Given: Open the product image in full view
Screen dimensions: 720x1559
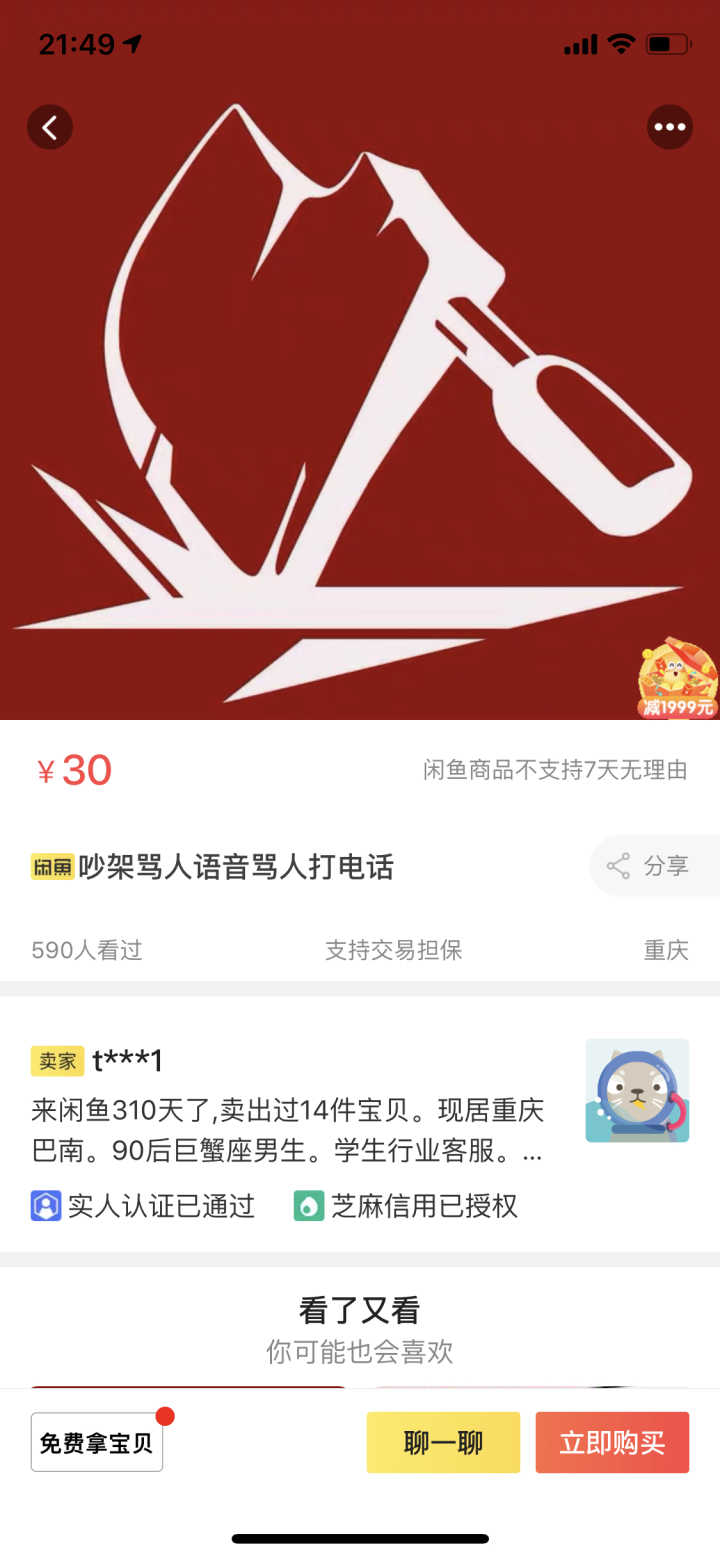Looking at the screenshot, I should (360, 400).
